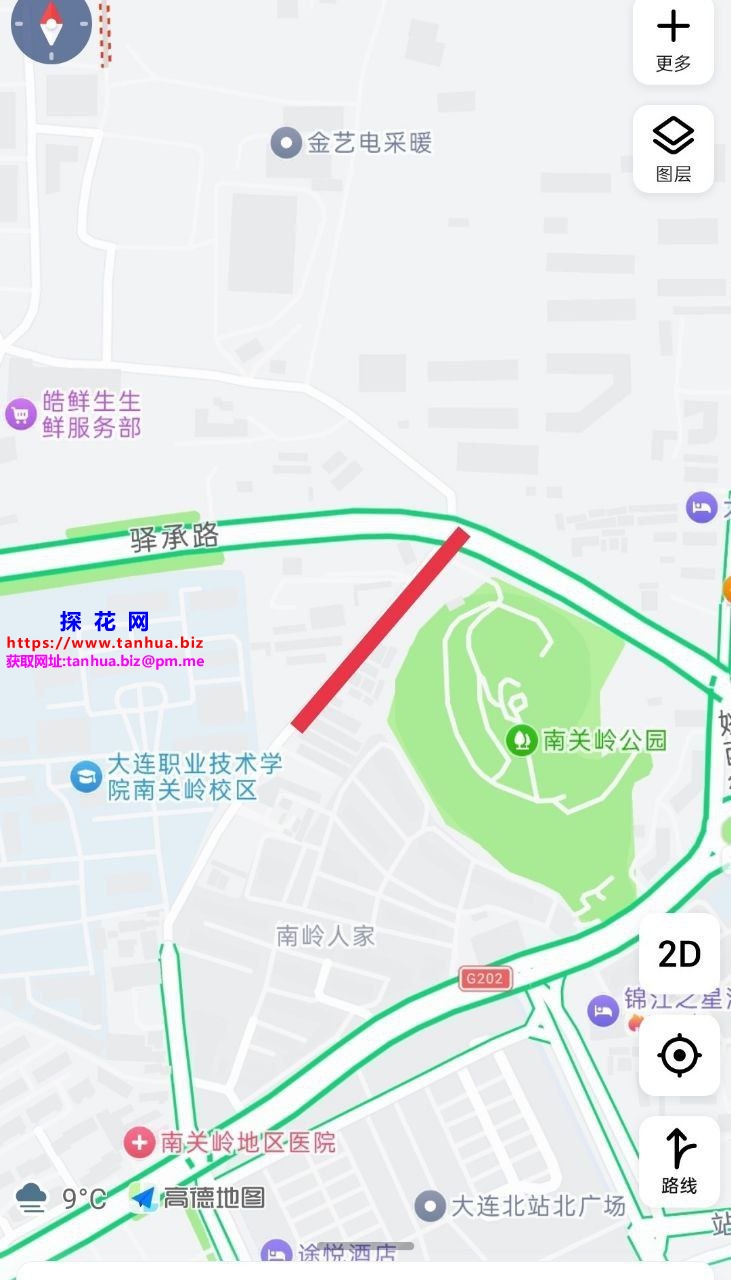Screen dimensions: 731x1280
Task: Open the 大连北站北广场 place marker
Action: click(430, 1205)
